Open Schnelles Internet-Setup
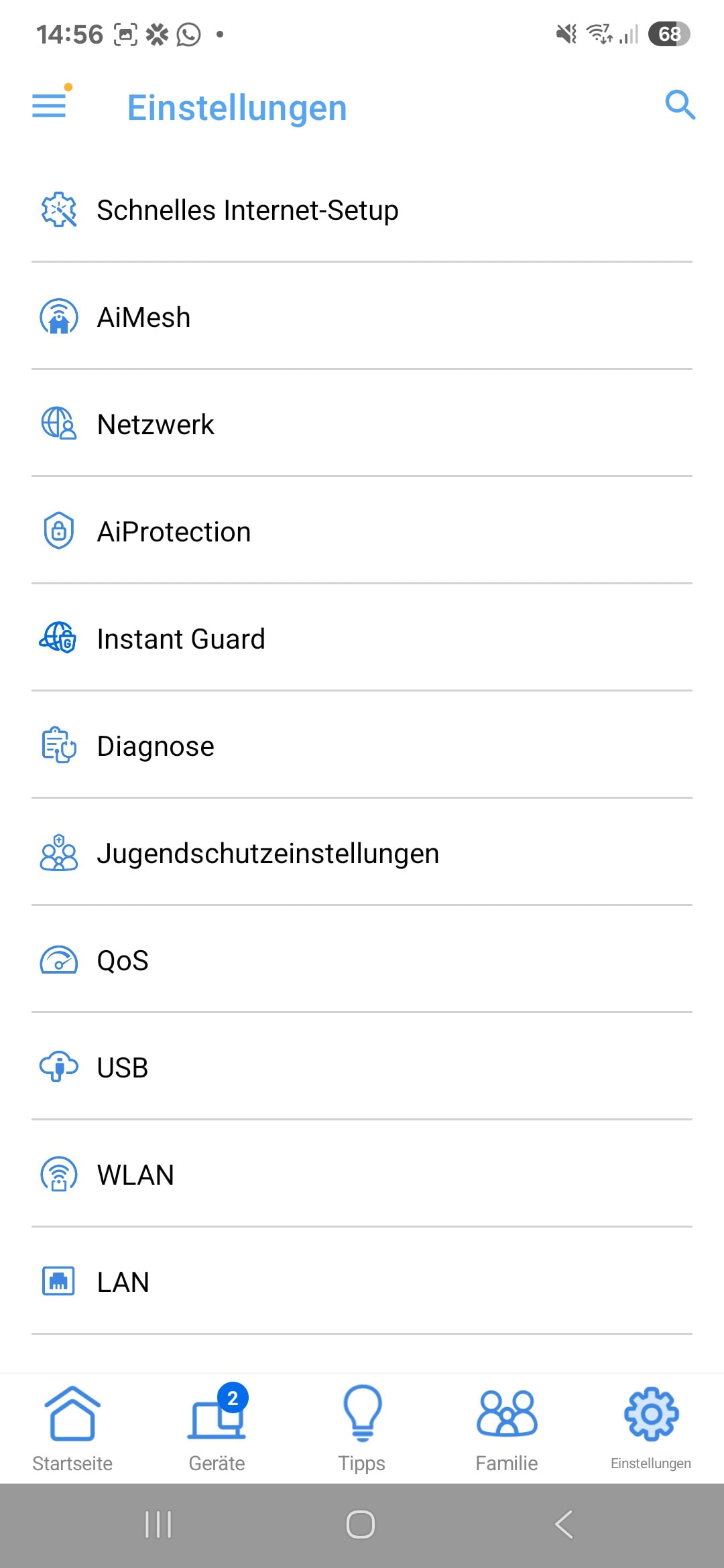Viewport: 724px width, 1568px height. (x=362, y=210)
